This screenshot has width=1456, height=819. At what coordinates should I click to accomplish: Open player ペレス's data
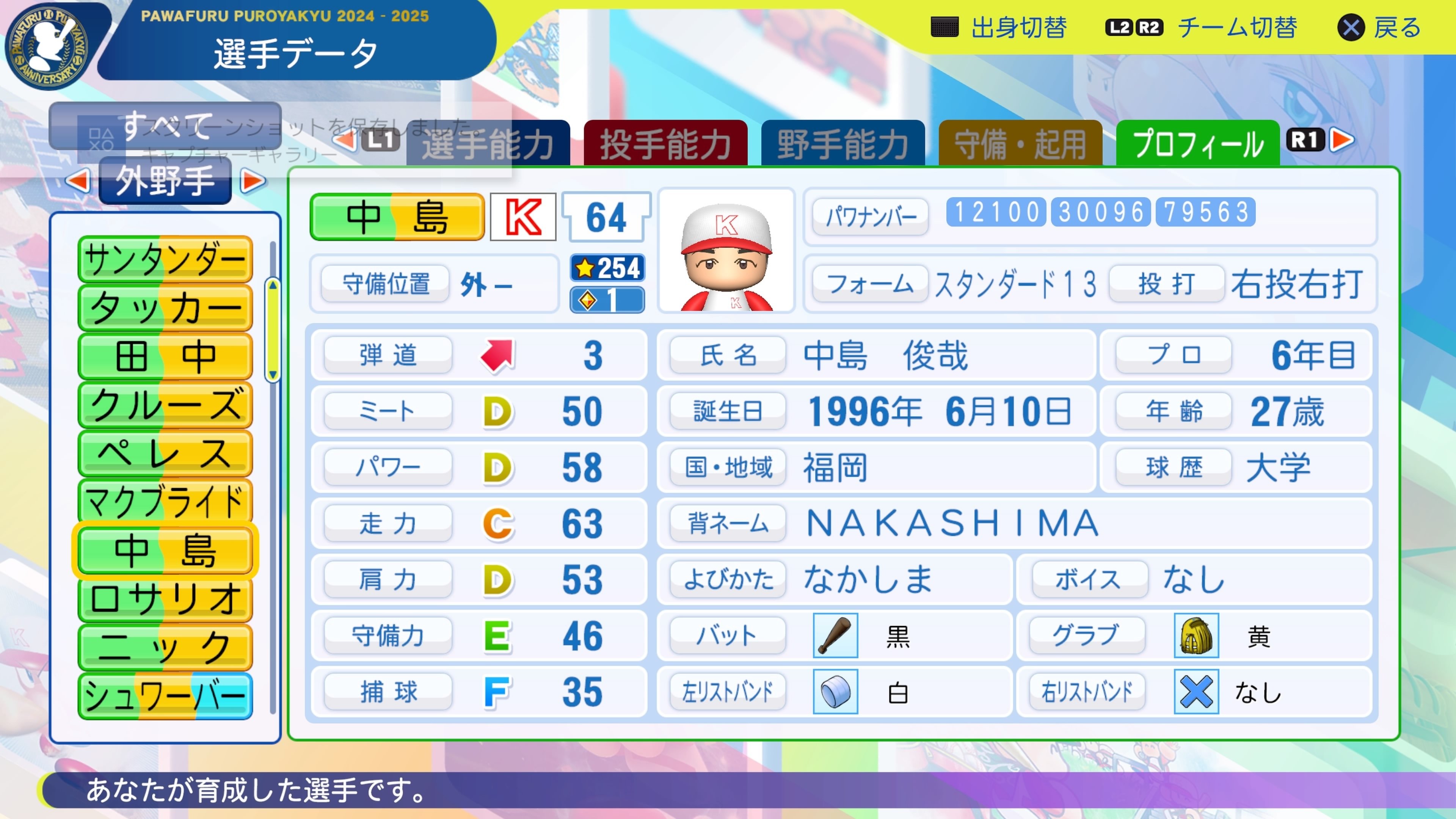165,453
